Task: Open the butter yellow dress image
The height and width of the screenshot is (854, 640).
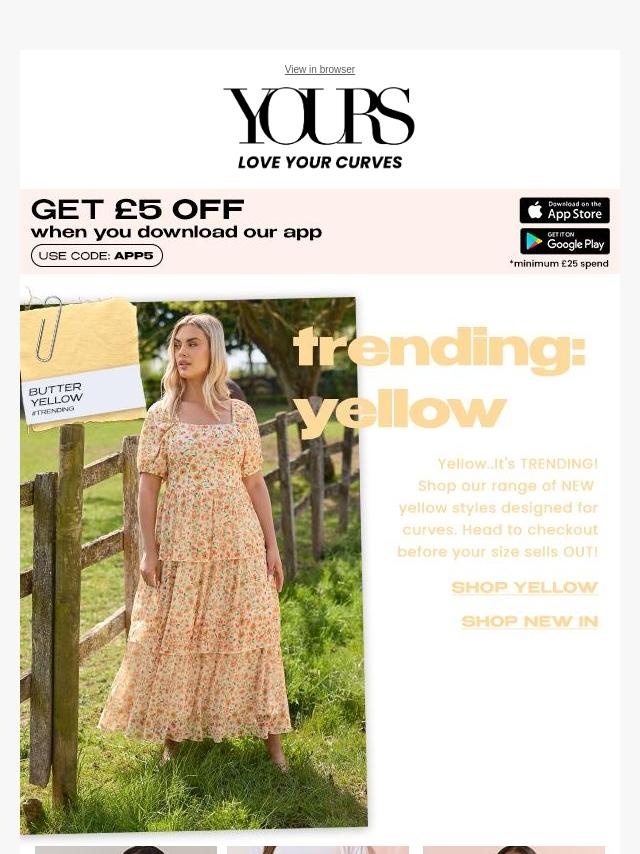Action: pyautogui.click(x=200, y=560)
